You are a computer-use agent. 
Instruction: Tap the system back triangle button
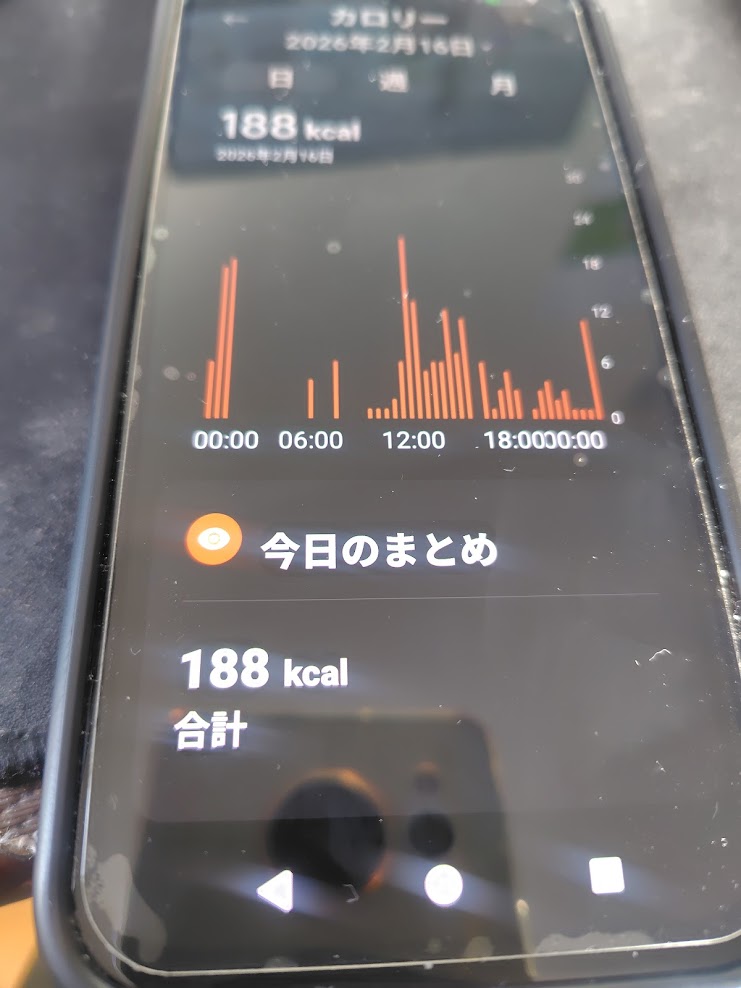[x=276, y=891]
